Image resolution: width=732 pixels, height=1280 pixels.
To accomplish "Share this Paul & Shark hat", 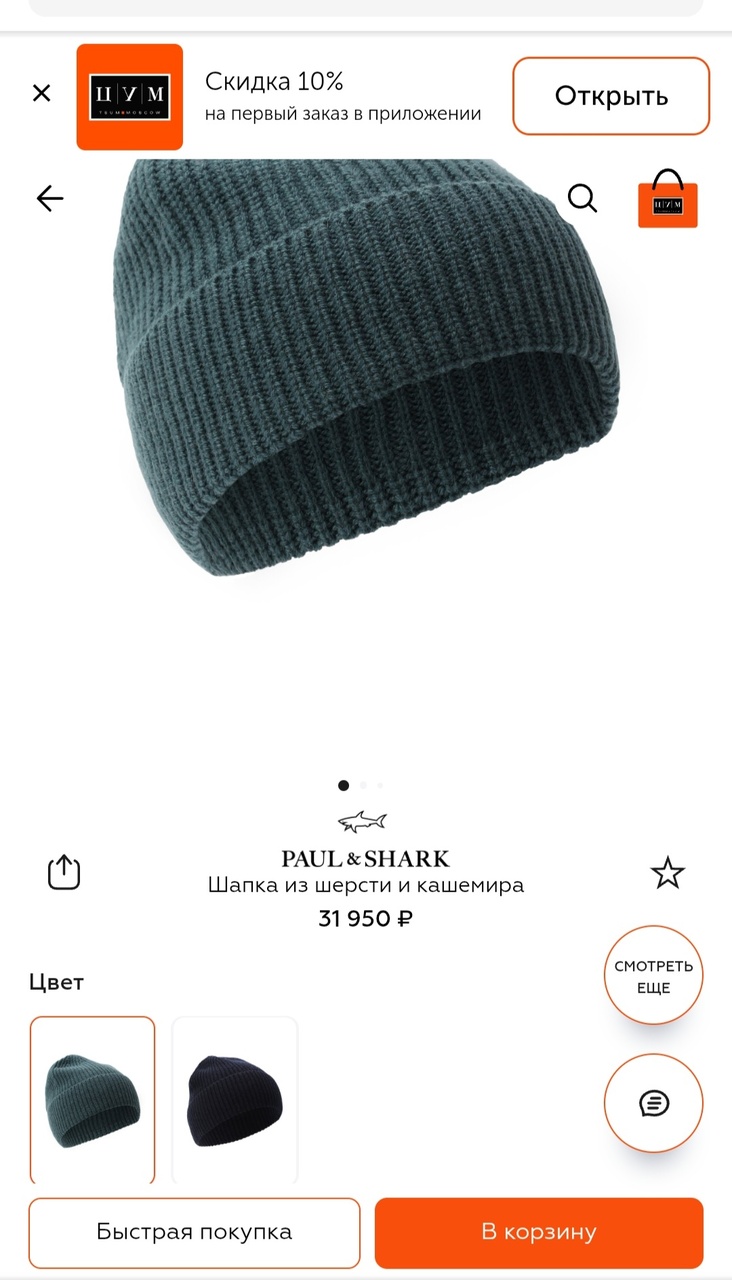I will coord(64,872).
